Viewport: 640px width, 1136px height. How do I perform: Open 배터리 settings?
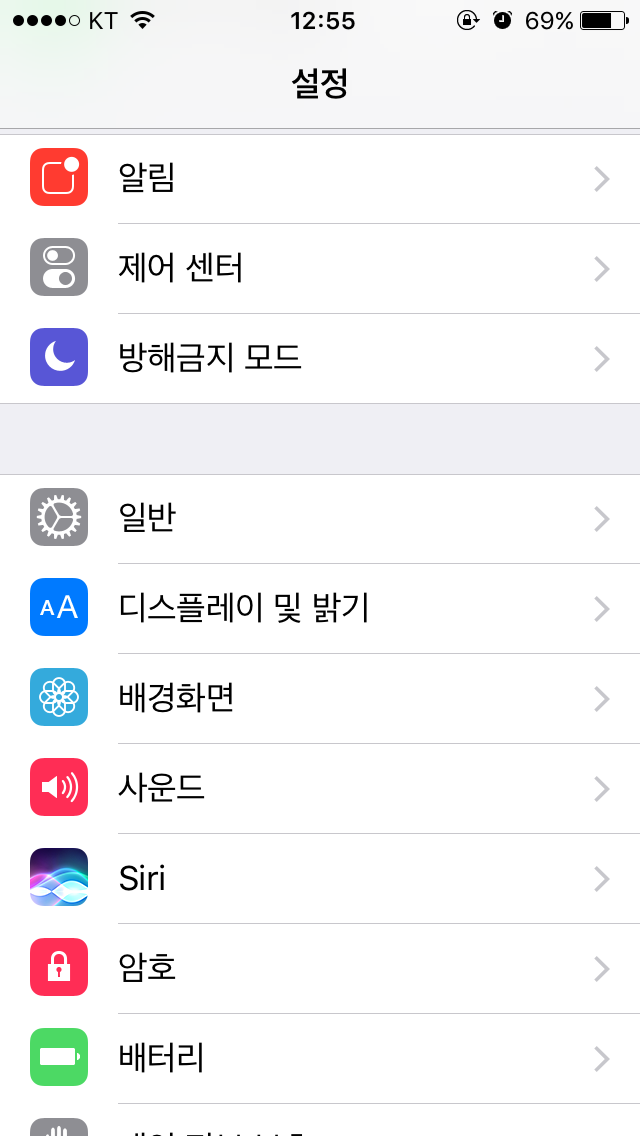pos(320,1058)
